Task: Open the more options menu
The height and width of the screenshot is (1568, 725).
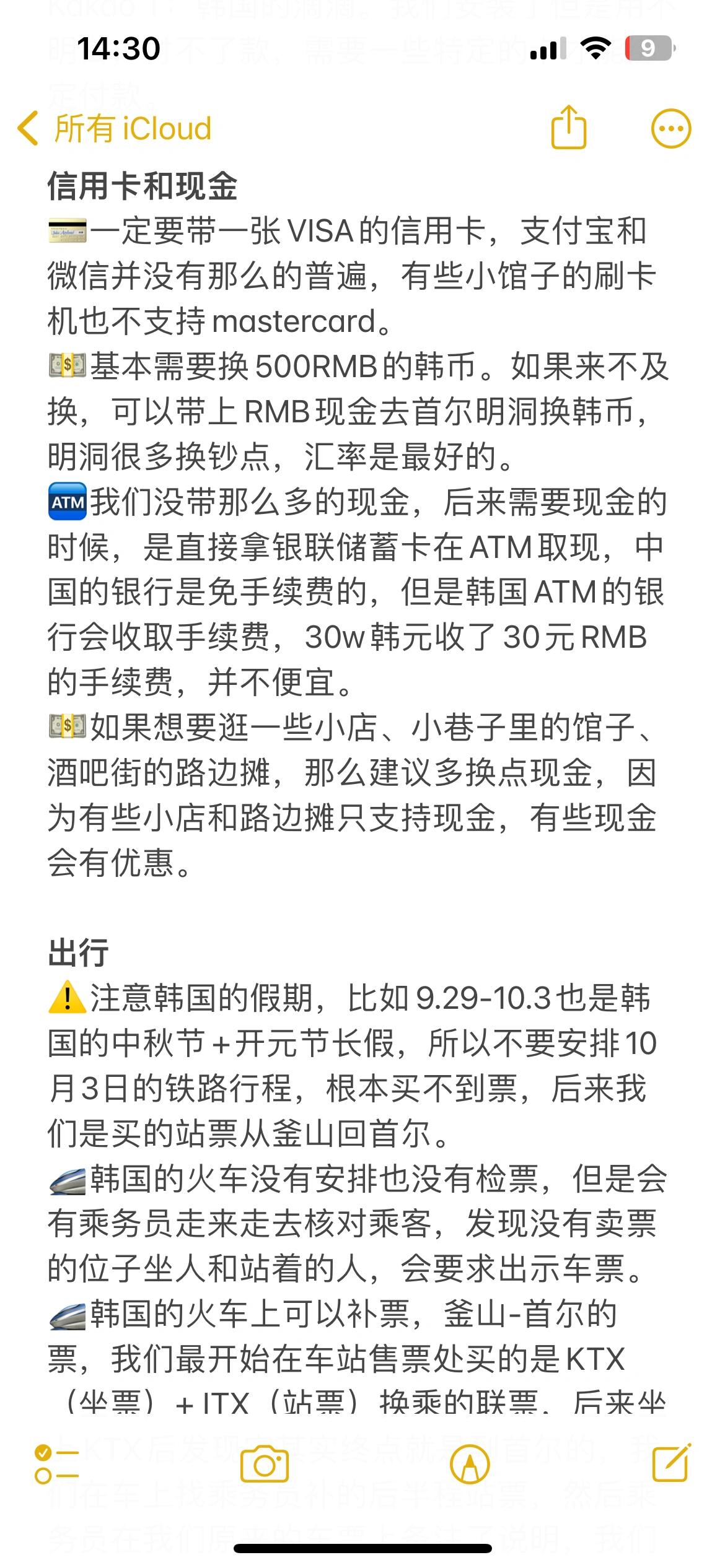Action: coord(671,129)
